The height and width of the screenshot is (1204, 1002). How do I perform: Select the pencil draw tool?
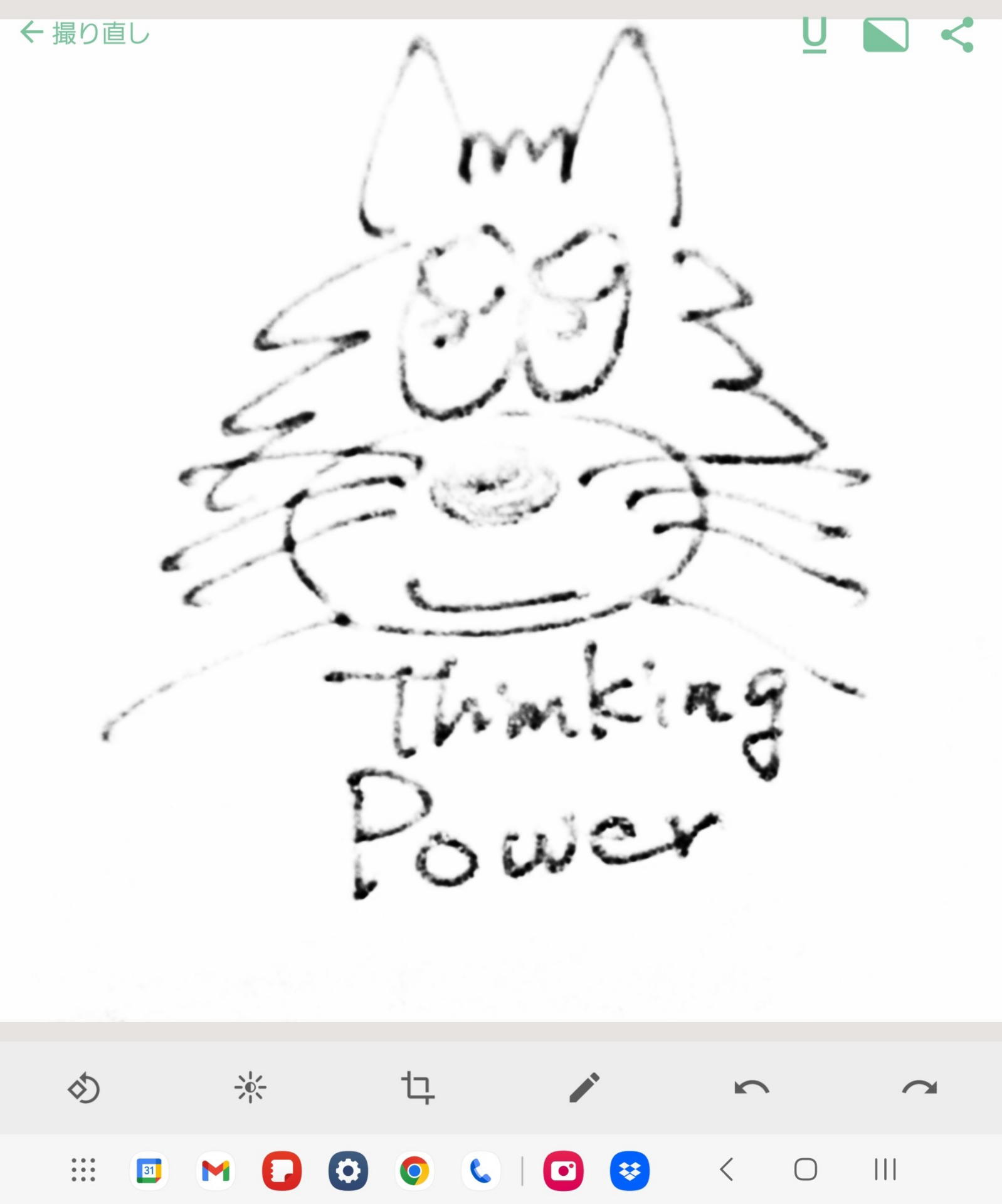click(x=584, y=1088)
